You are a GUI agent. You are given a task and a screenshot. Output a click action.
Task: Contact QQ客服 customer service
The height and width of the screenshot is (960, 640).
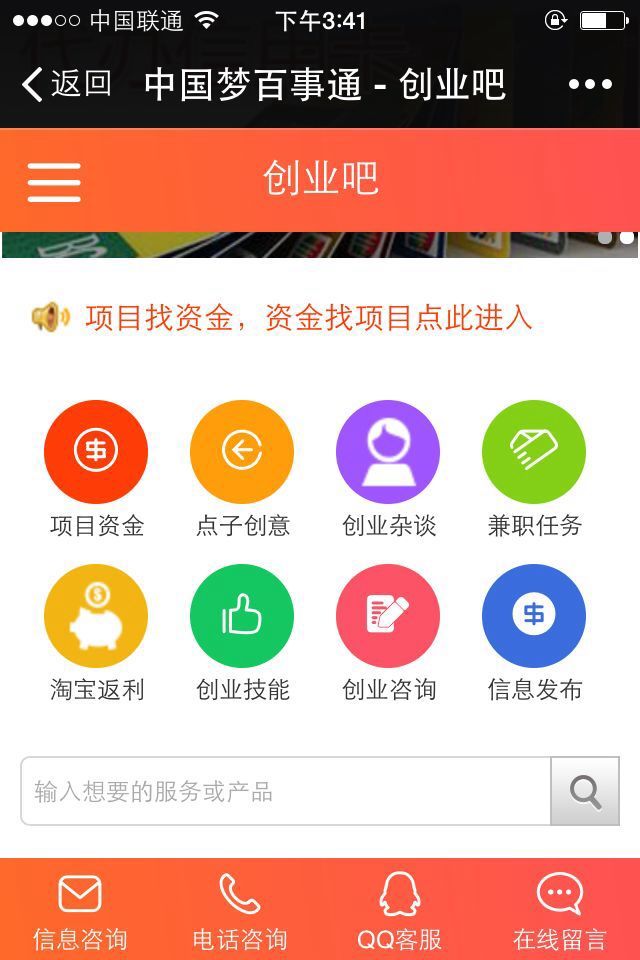coord(399,911)
